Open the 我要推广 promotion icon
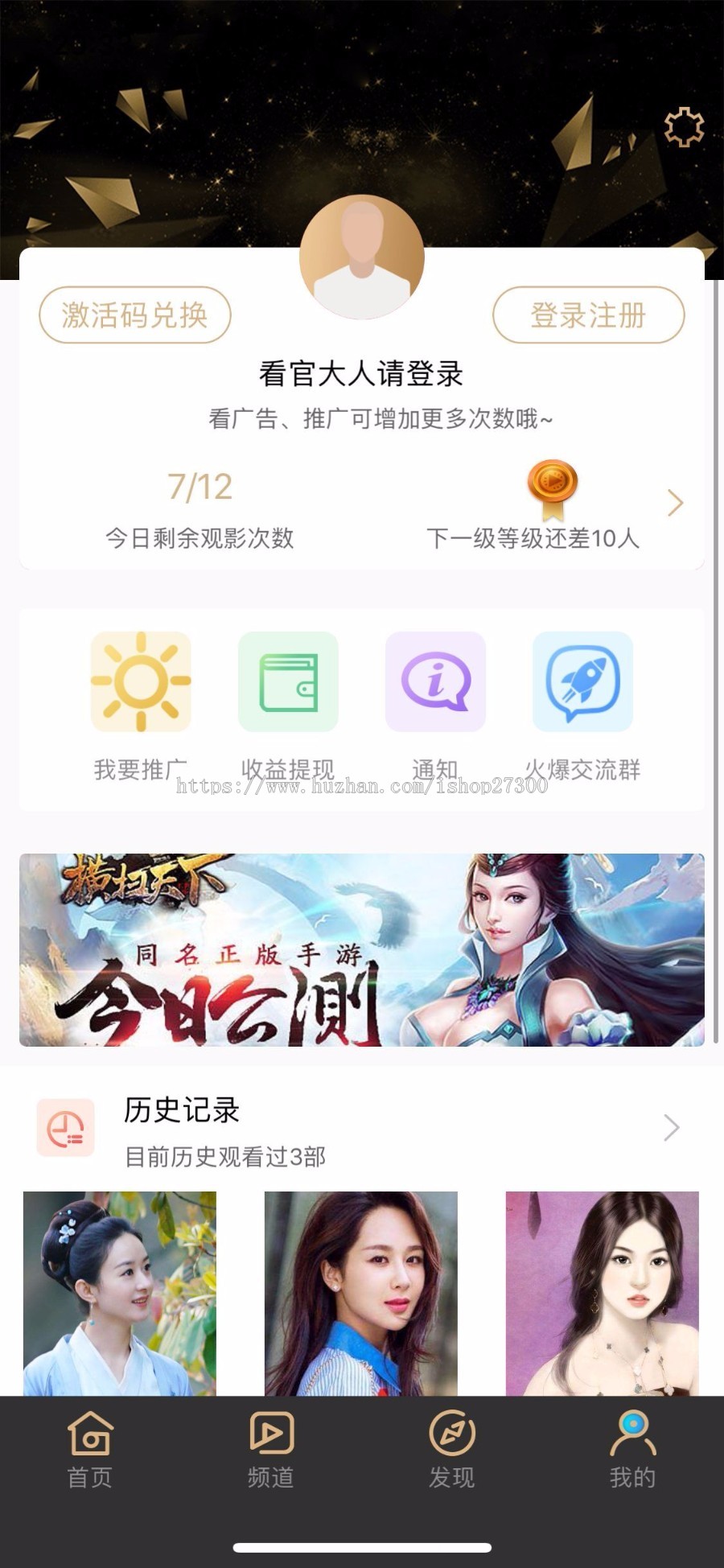 coord(140,681)
